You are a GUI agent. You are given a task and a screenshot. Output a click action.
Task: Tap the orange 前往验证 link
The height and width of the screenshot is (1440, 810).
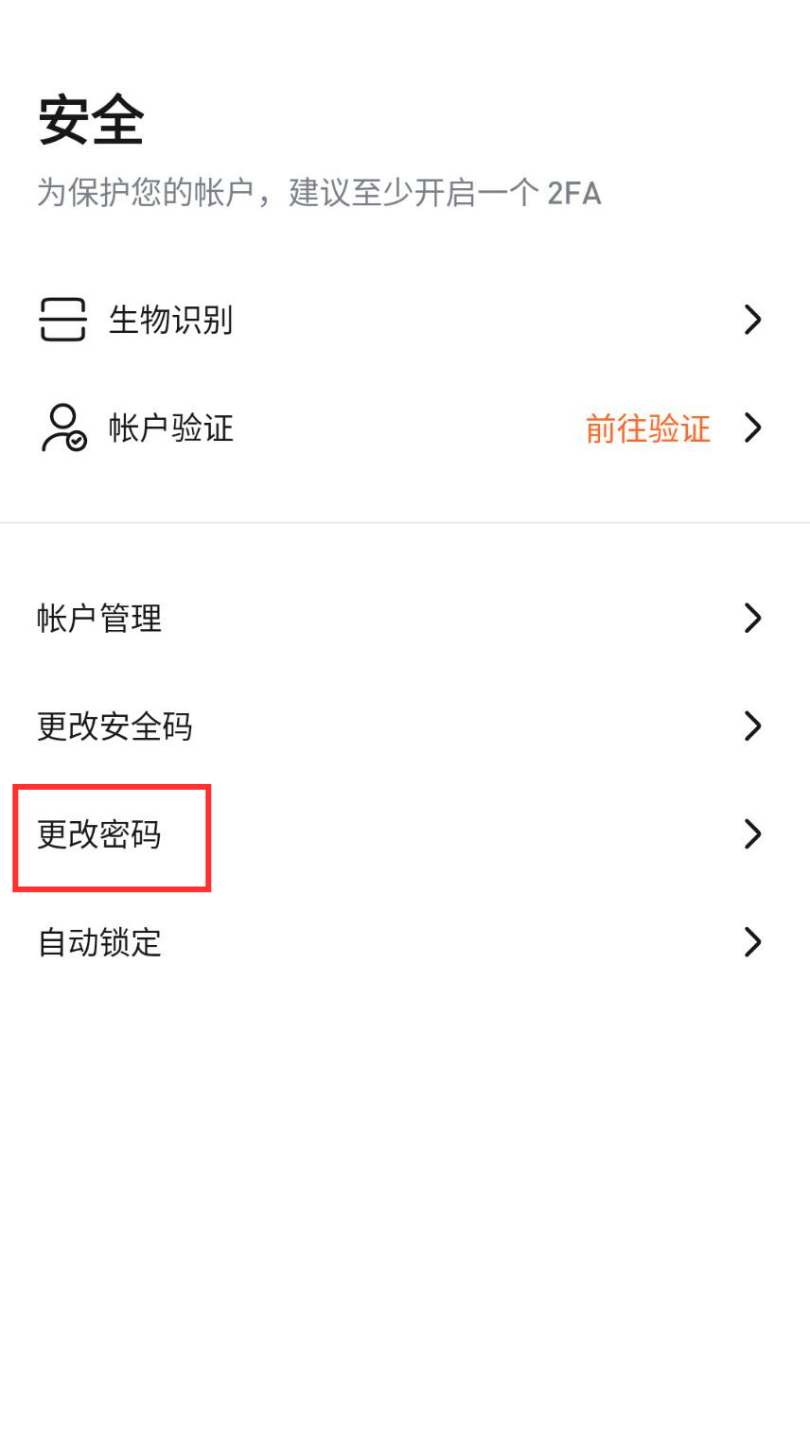647,429
